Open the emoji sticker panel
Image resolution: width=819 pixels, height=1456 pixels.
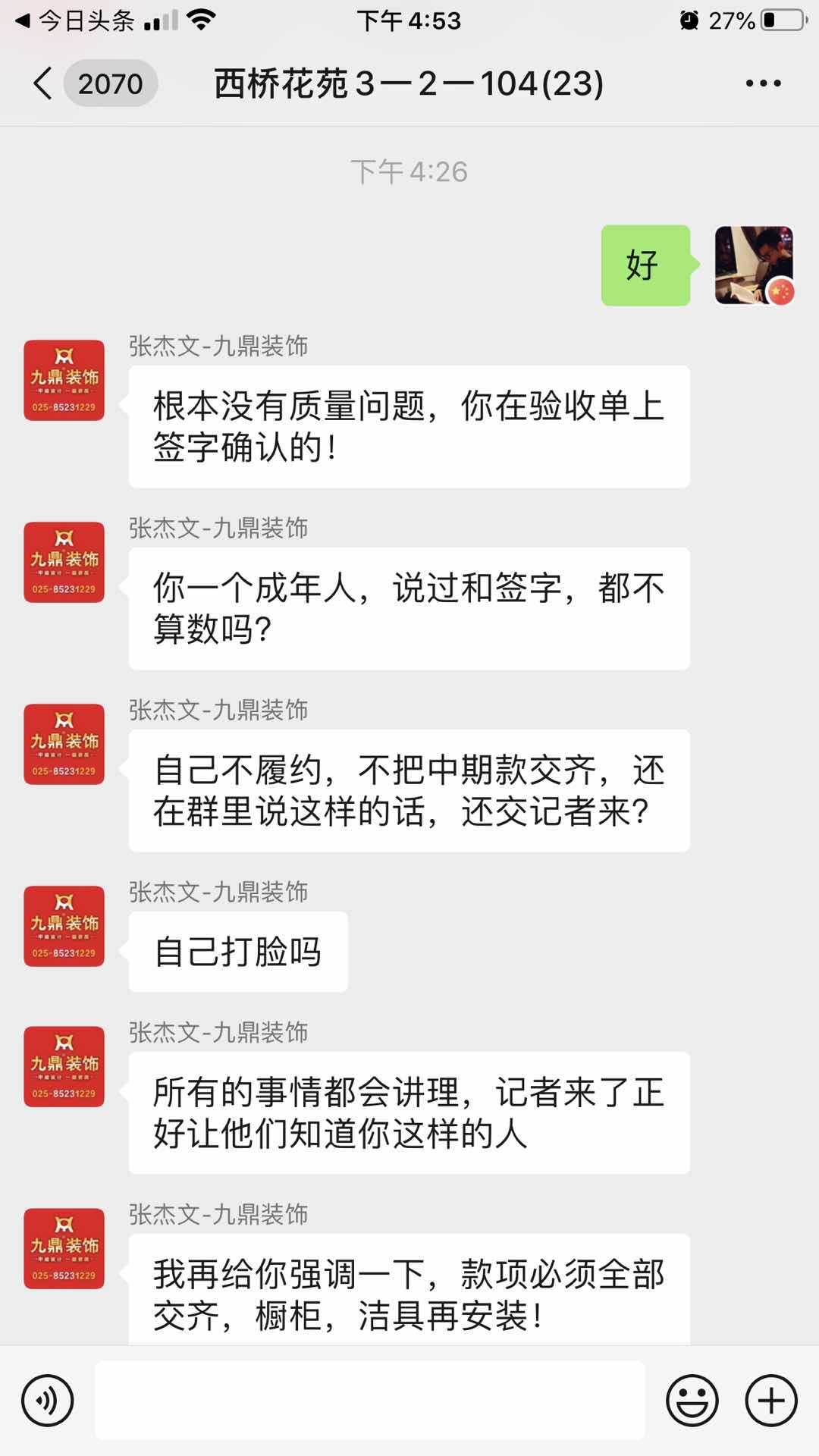click(x=692, y=1400)
